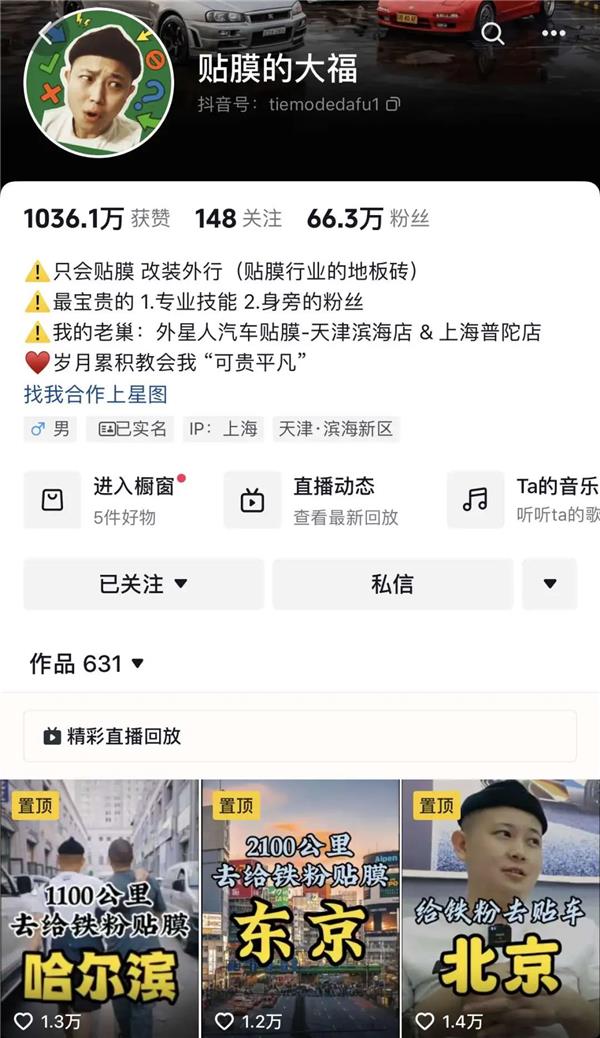Open 精彩直播回放 highlights row
600x1038 pixels.
coord(300,736)
